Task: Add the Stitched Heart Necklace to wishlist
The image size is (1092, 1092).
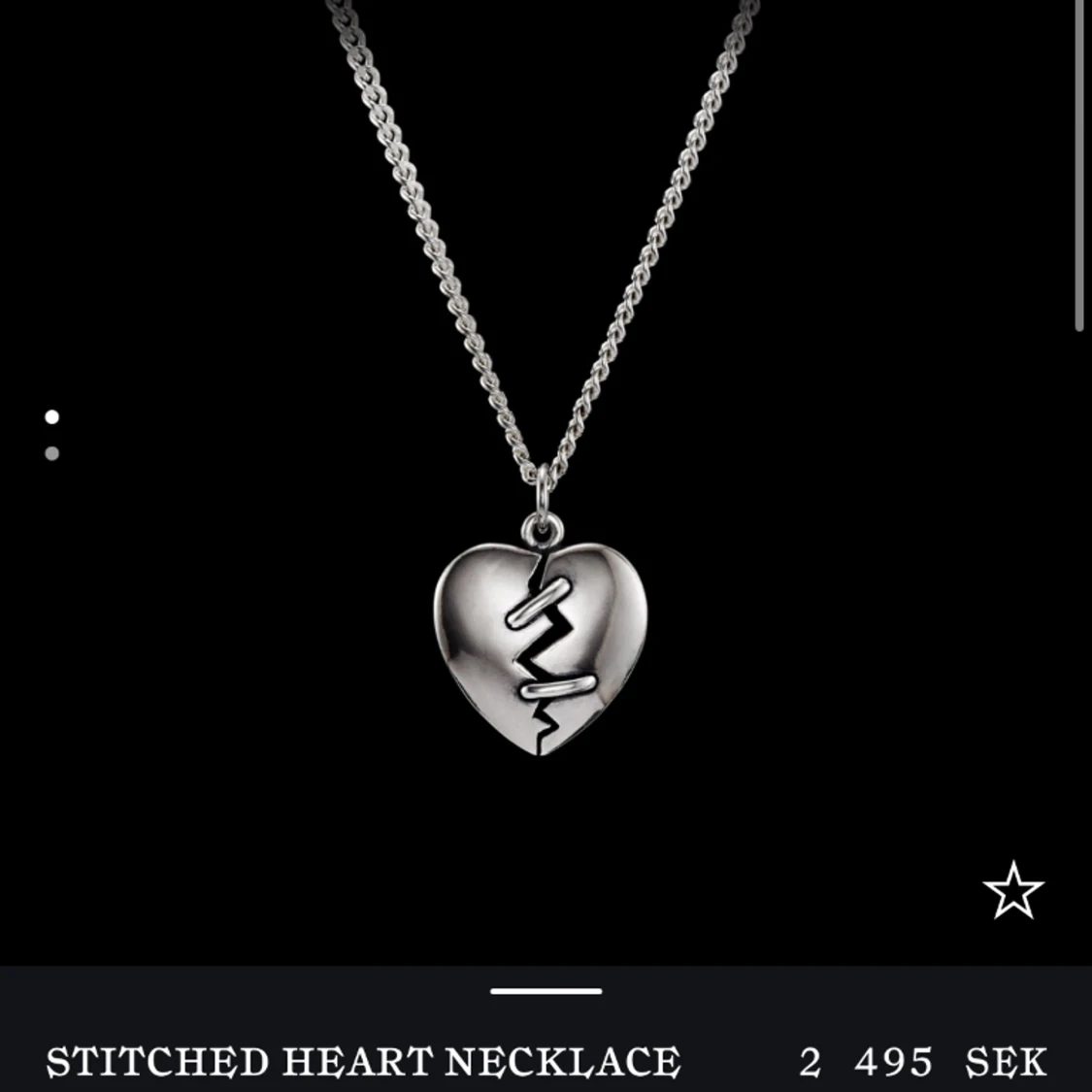Action: click(x=1012, y=890)
